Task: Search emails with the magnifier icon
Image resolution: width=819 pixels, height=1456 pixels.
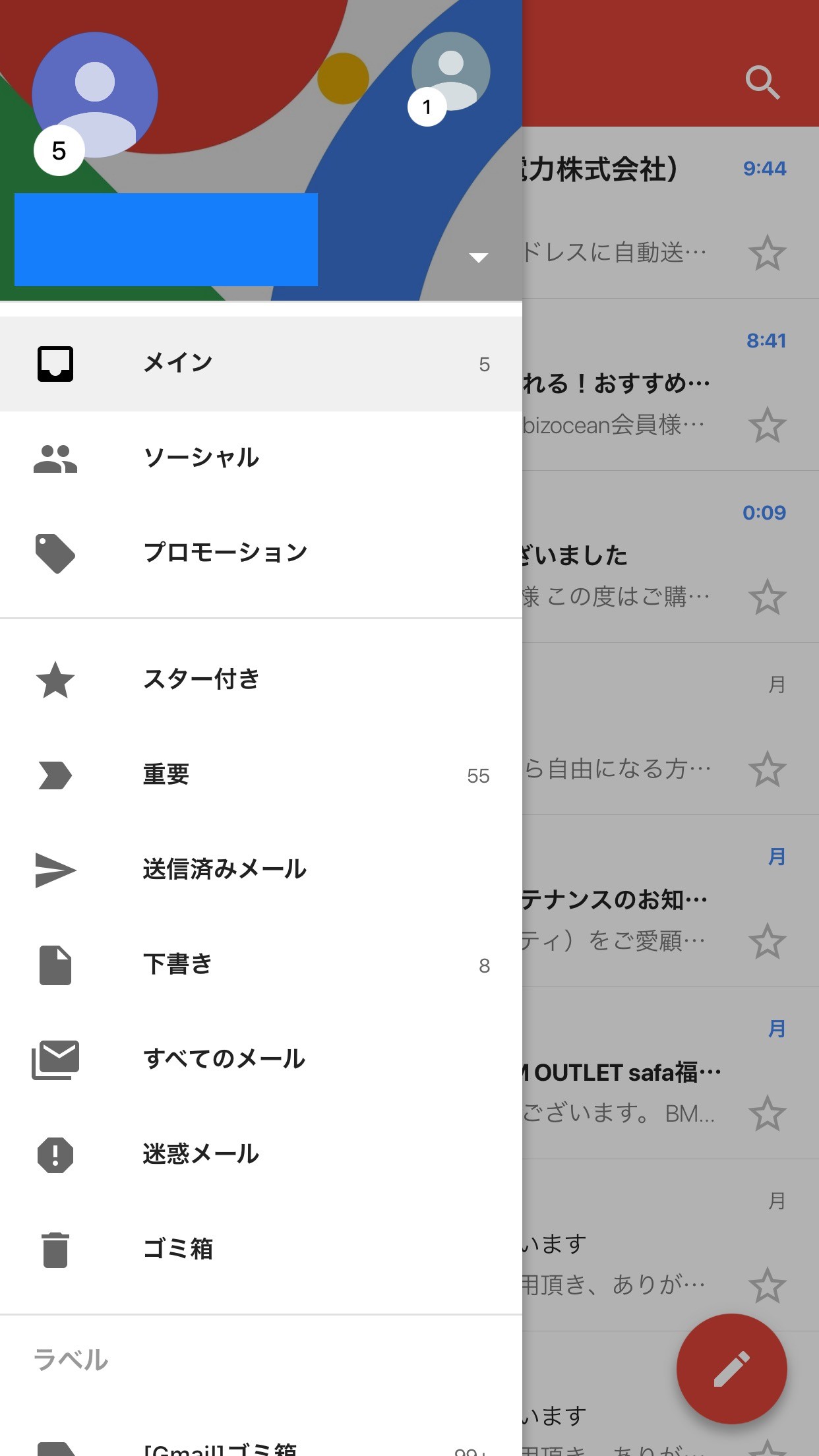Action: coord(762,82)
